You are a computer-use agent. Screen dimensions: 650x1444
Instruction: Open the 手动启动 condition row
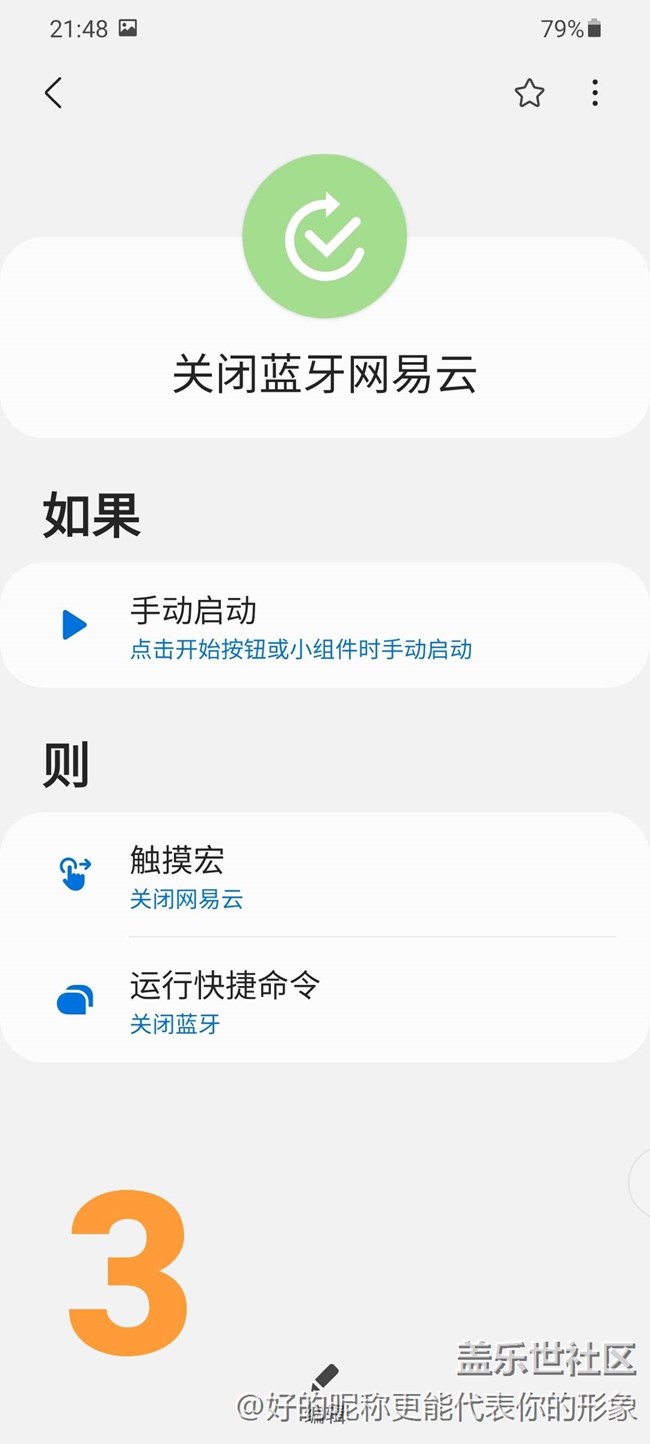click(x=324, y=625)
